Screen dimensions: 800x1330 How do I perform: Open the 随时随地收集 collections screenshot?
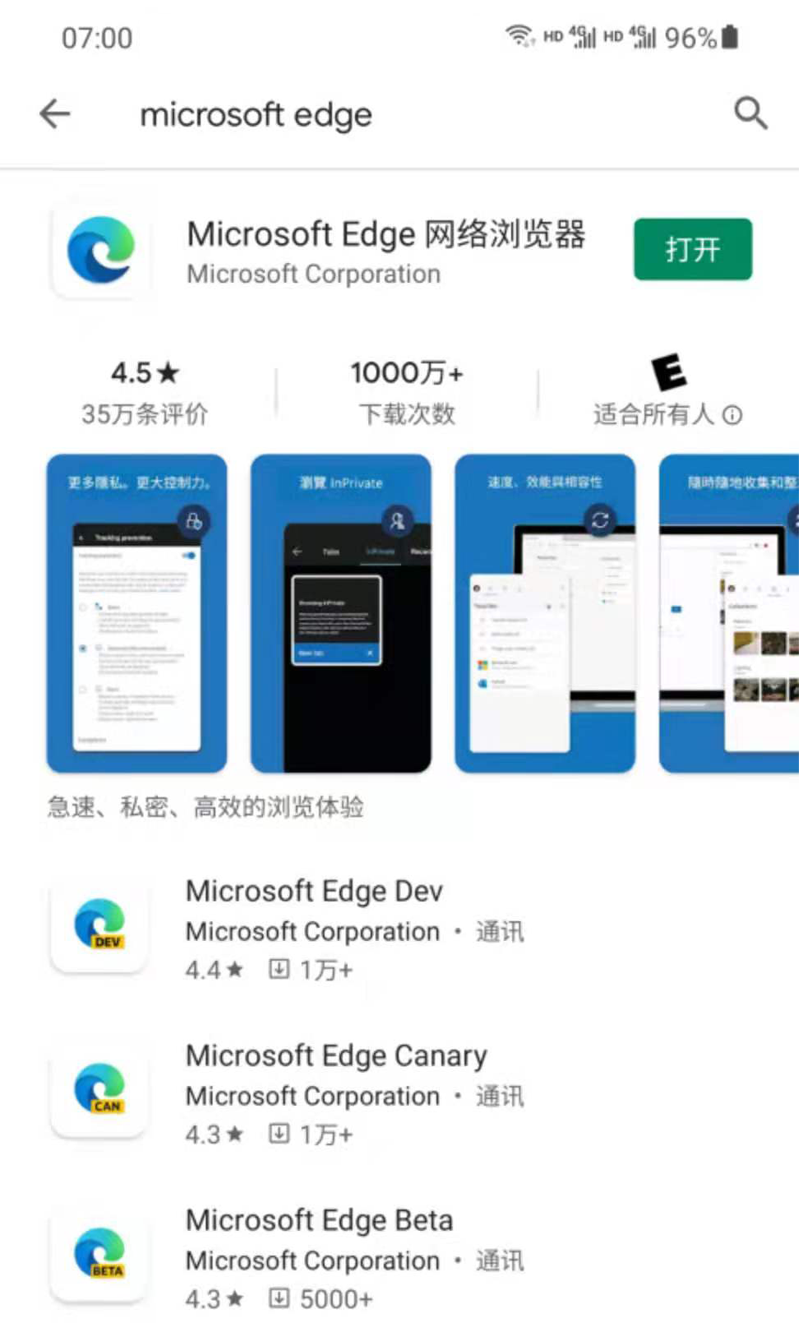(x=730, y=613)
